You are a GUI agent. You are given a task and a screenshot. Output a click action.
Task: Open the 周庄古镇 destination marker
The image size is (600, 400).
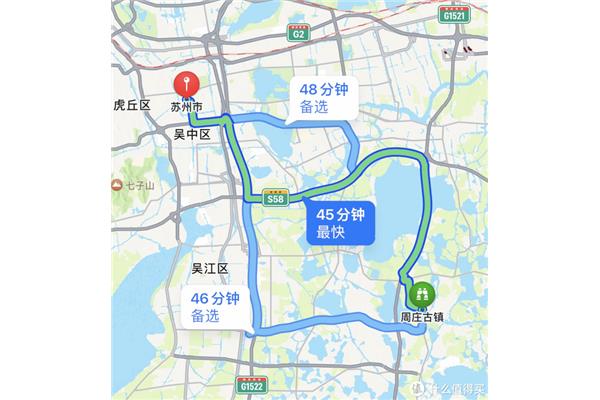tap(420, 296)
